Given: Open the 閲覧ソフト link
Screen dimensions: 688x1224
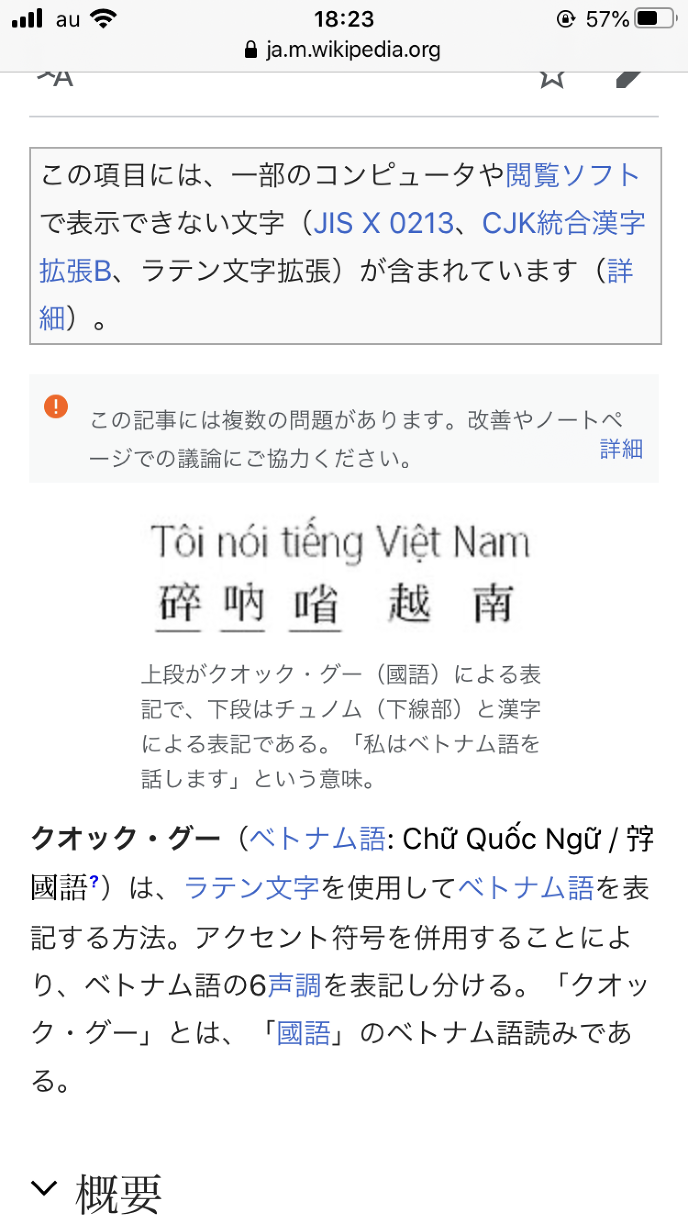Looking at the screenshot, I should click(x=572, y=176).
